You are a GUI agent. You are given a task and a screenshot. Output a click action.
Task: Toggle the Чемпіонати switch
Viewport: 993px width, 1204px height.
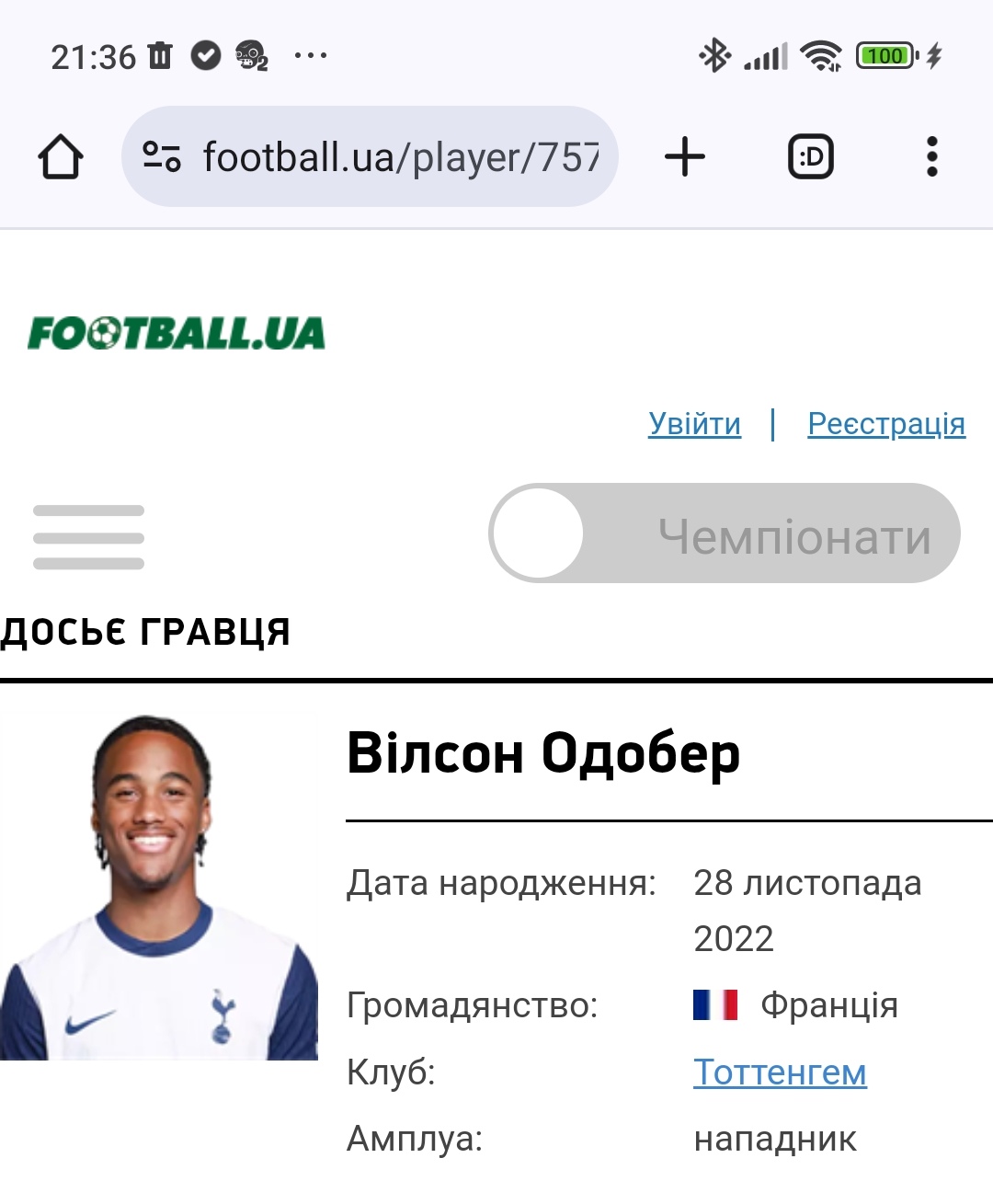pos(724,533)
